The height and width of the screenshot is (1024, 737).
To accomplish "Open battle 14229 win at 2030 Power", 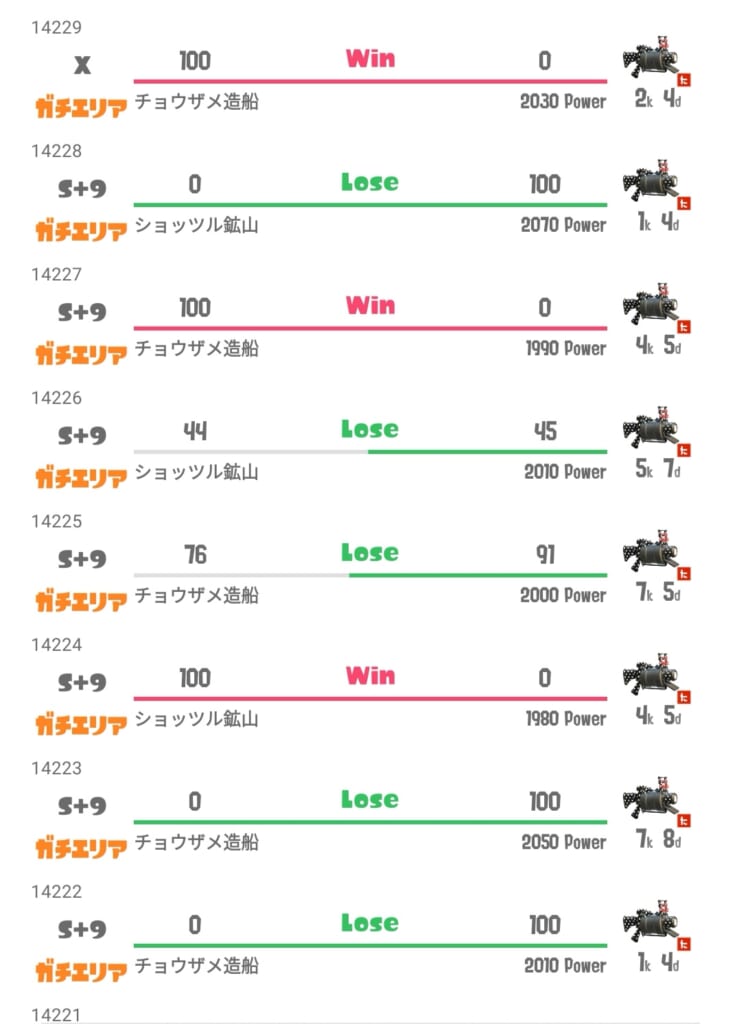I will click(370, 80).
